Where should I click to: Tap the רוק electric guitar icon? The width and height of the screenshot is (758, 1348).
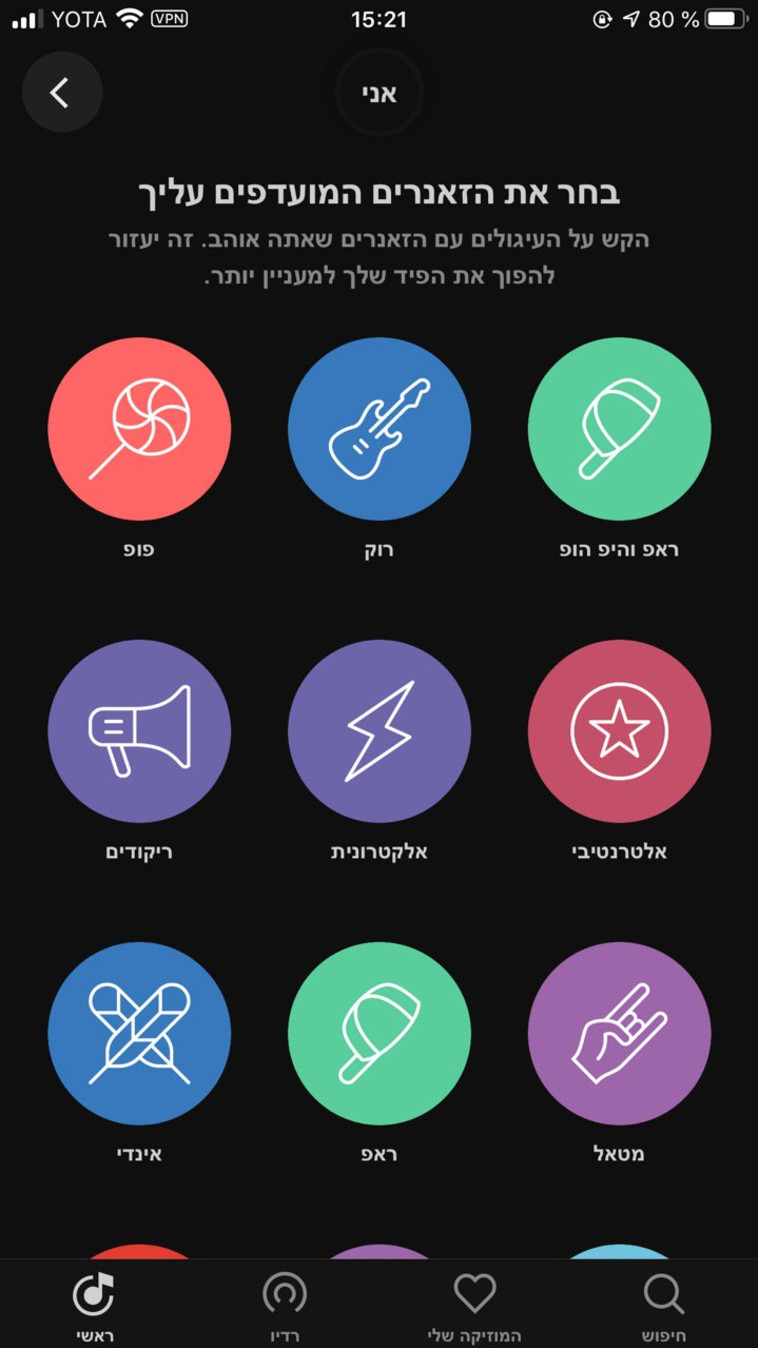pyautogui.click(x=379, y=428)
